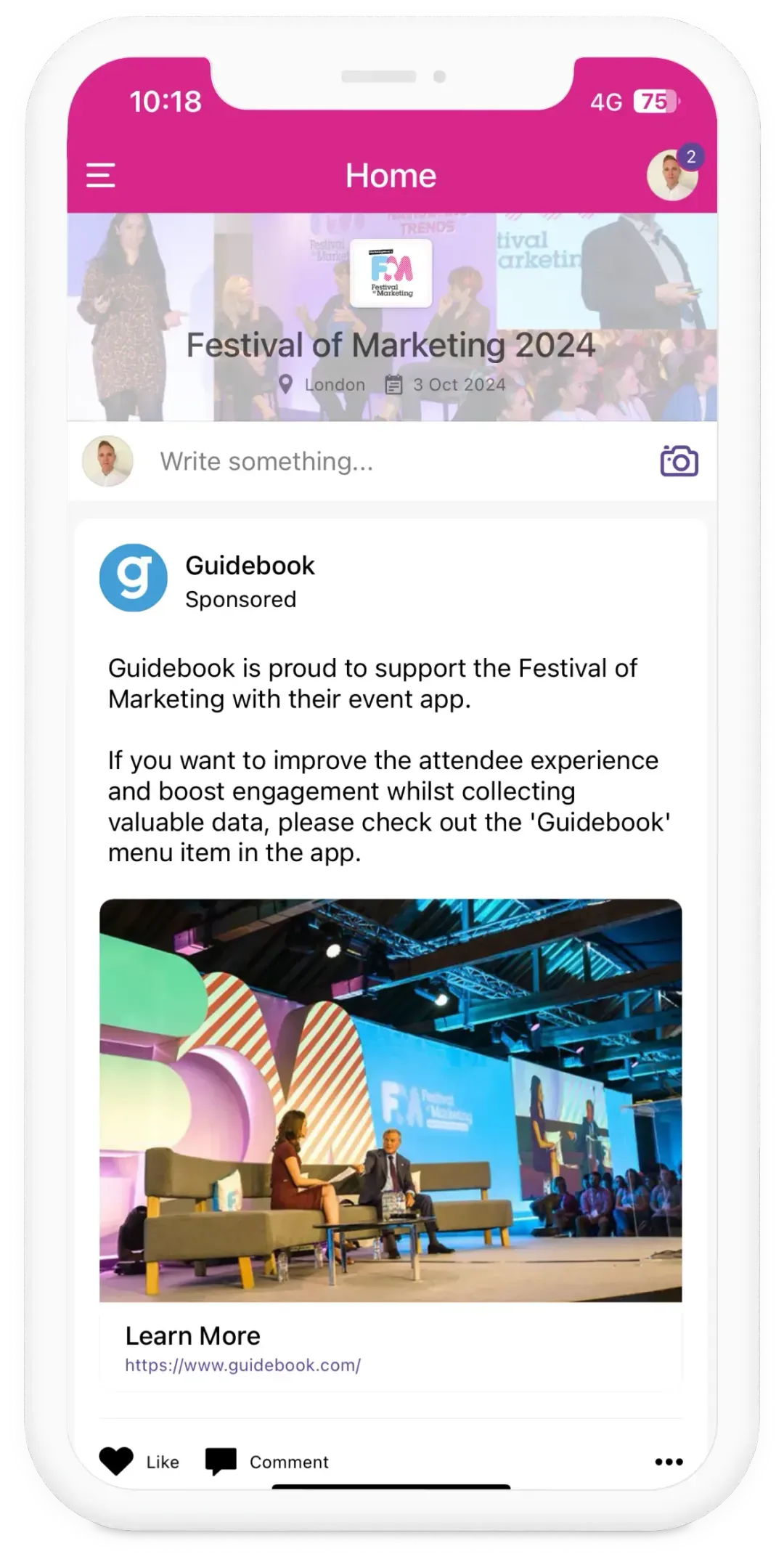Click the camera icon to add a photo
The width and height of the screenshot is (784, 1562).
(680, 461)
